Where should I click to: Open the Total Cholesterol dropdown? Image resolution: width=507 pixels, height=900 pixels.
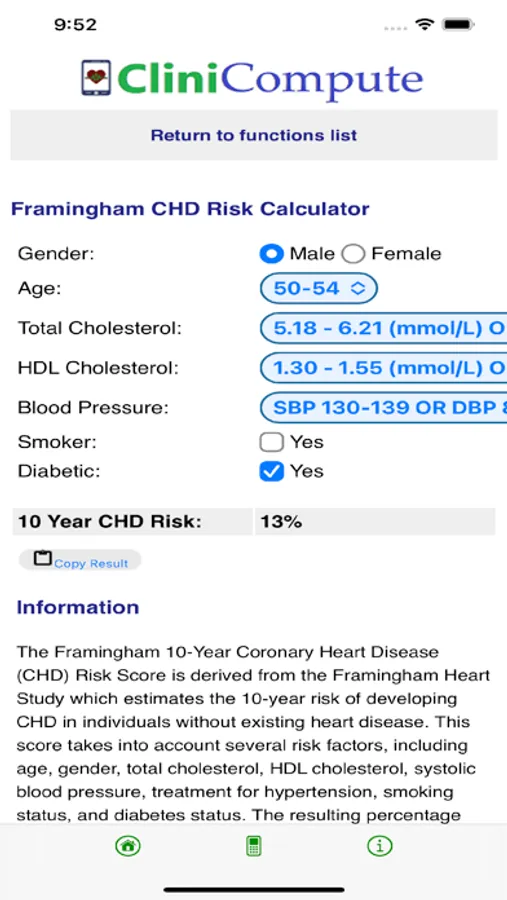[x=384, y=328]
